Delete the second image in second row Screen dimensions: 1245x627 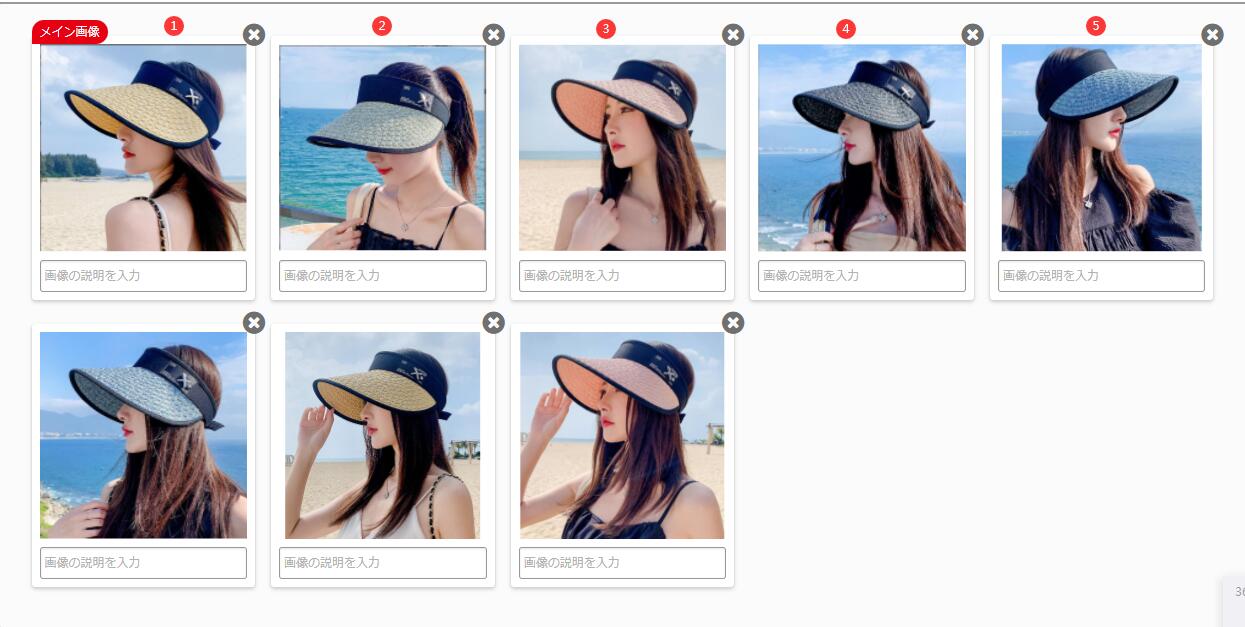pos(494,322)
